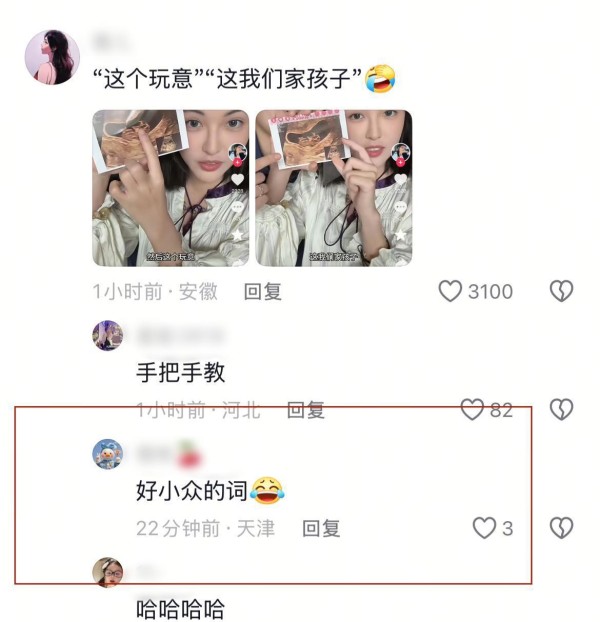Like the comment with 3100 likes

(451, 291)
